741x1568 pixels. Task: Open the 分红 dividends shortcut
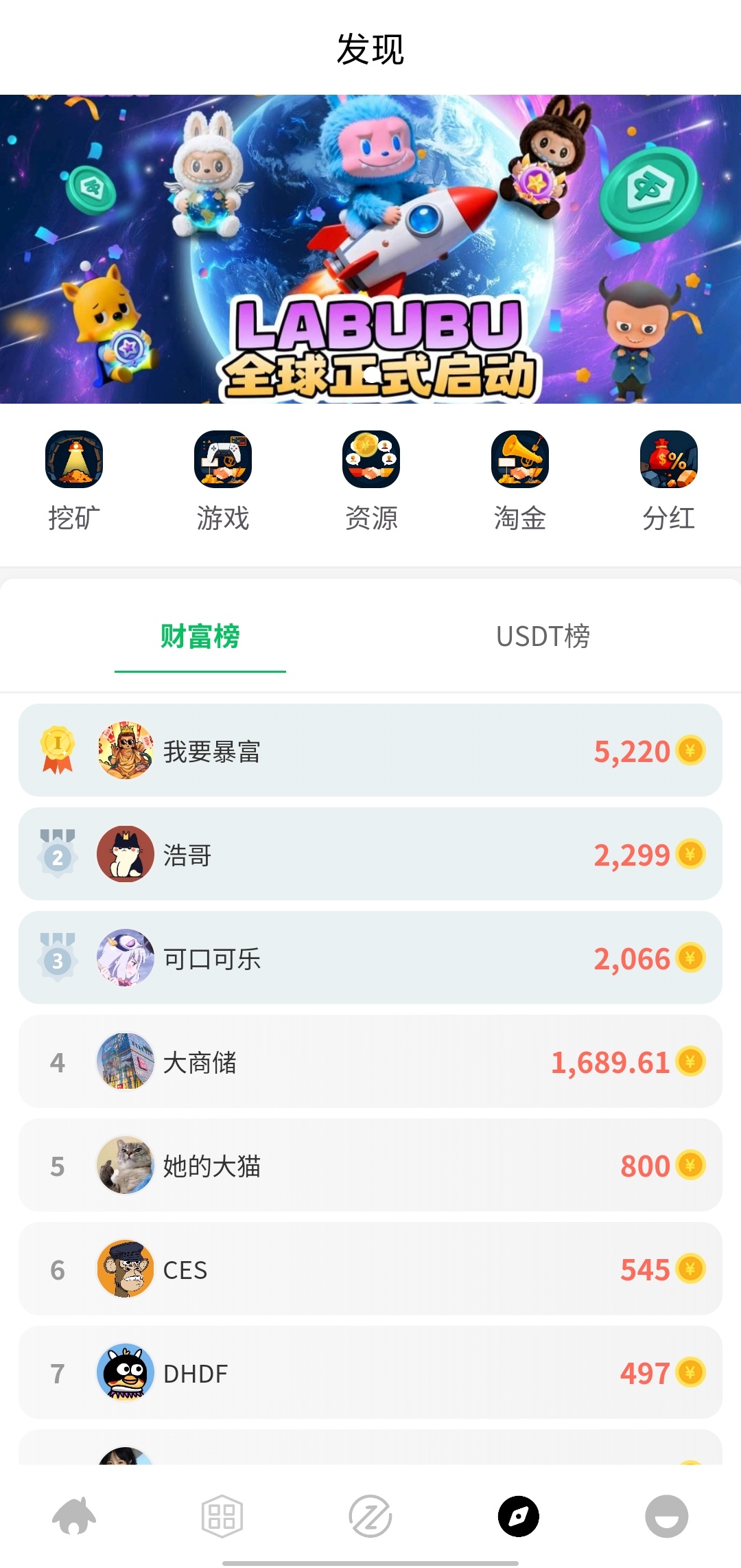pos(669,481)
